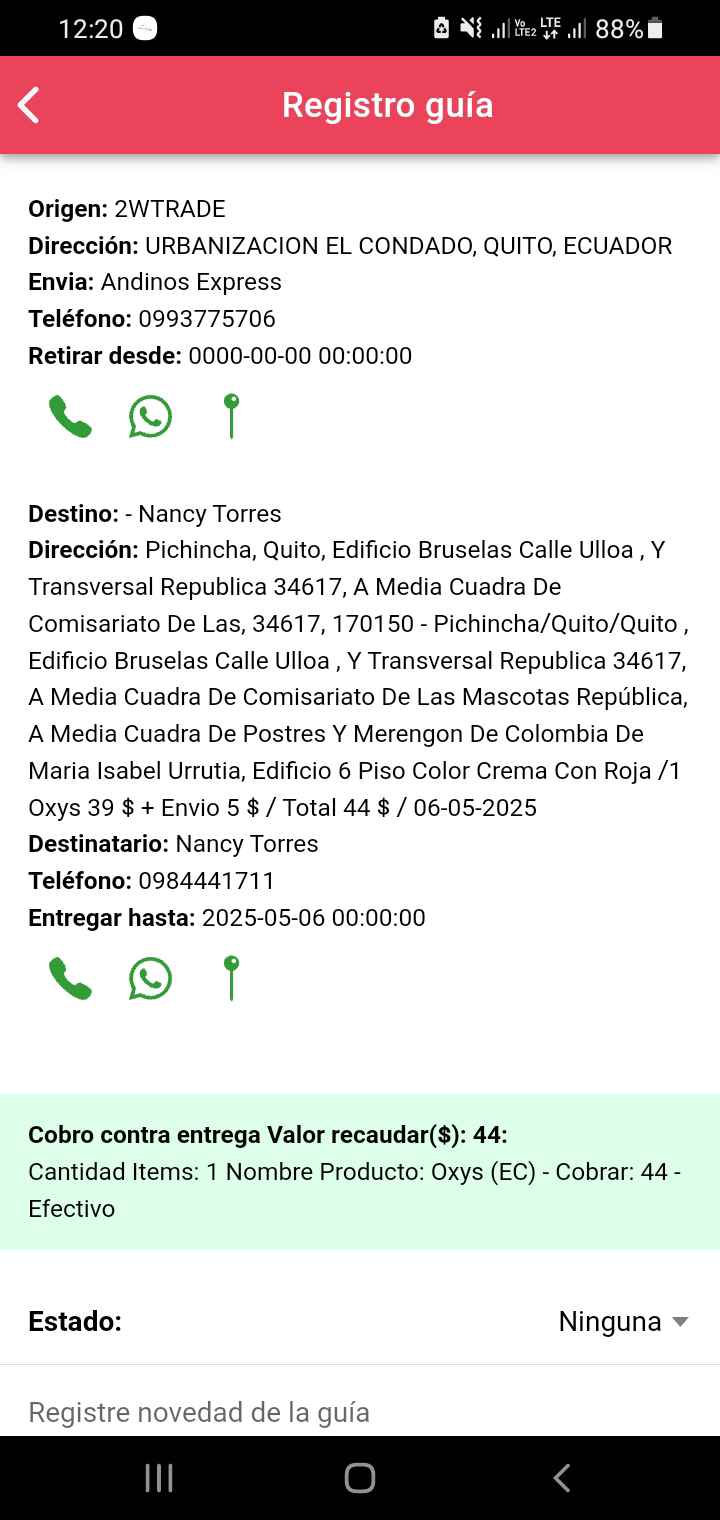Open WhatsApp for origin phone 0993775706

(x=150, y=417)
